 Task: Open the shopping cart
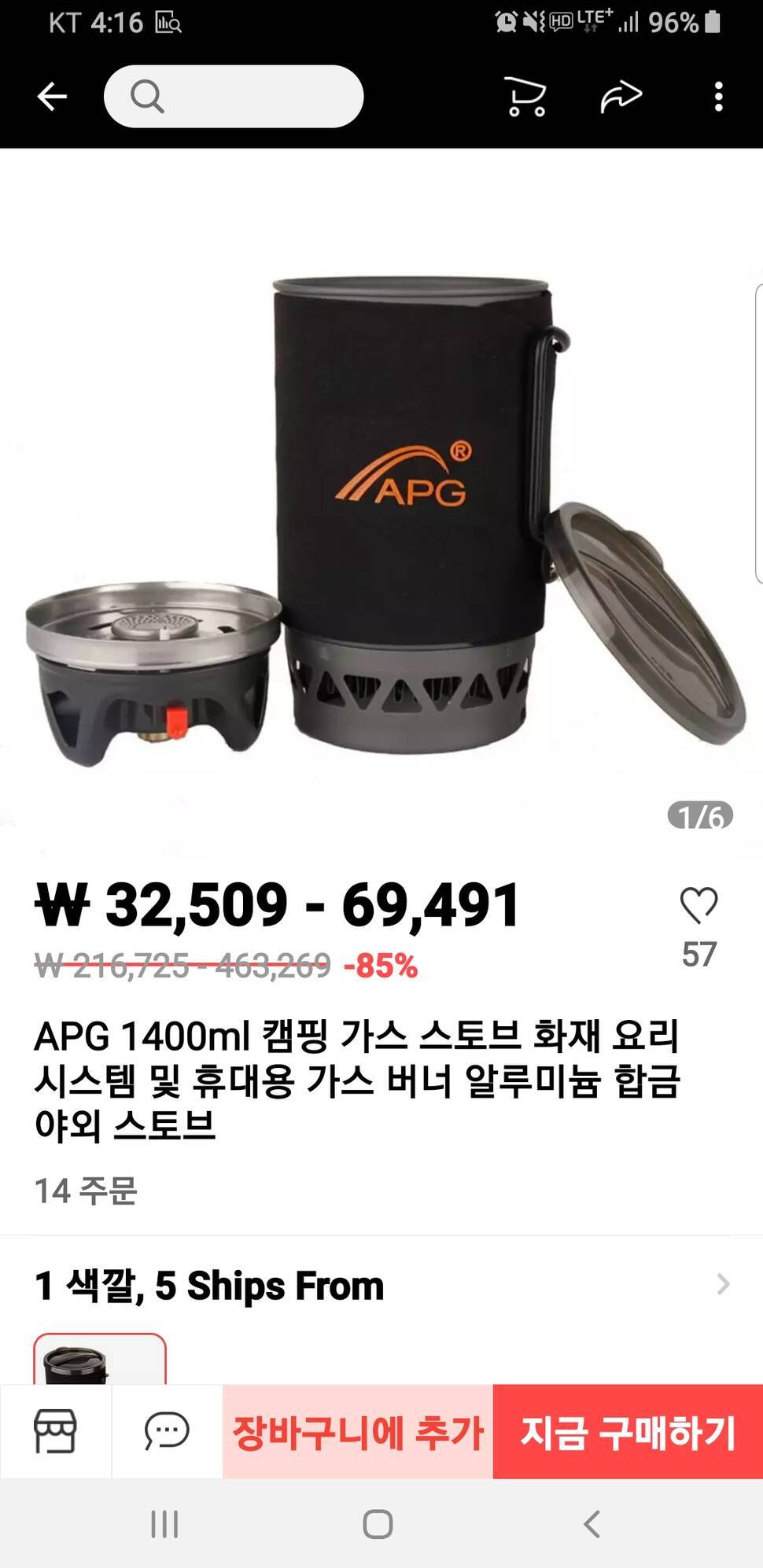click(525, 97)
